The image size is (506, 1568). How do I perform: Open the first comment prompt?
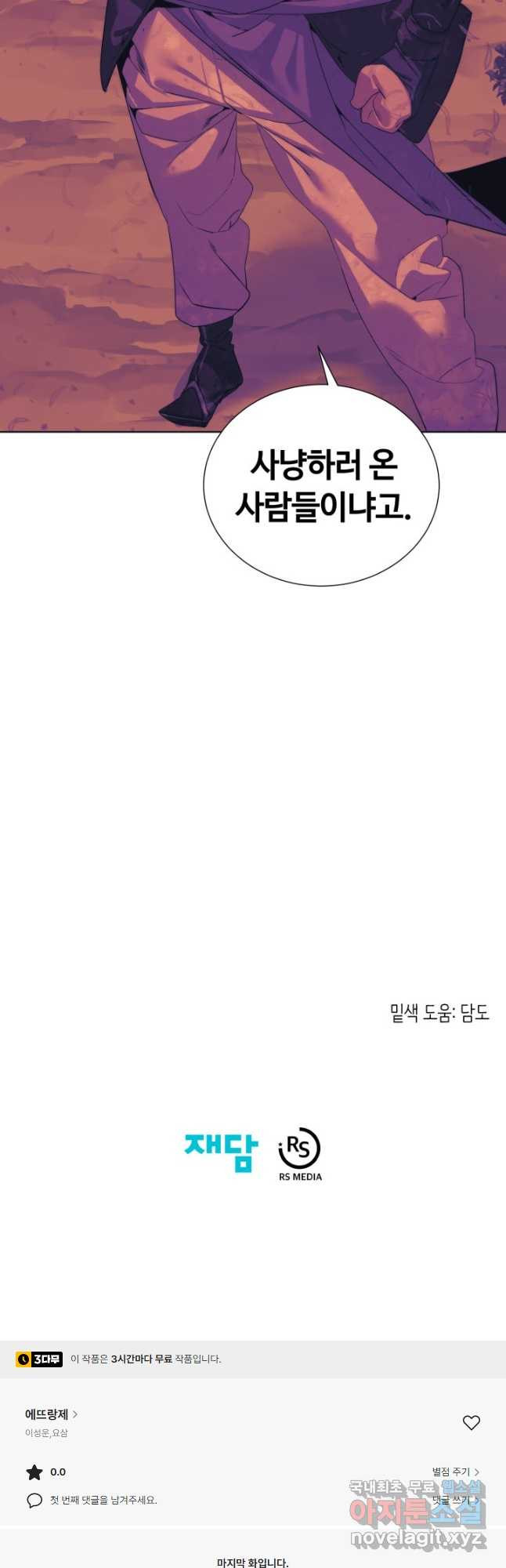(x=103, y=1500)
